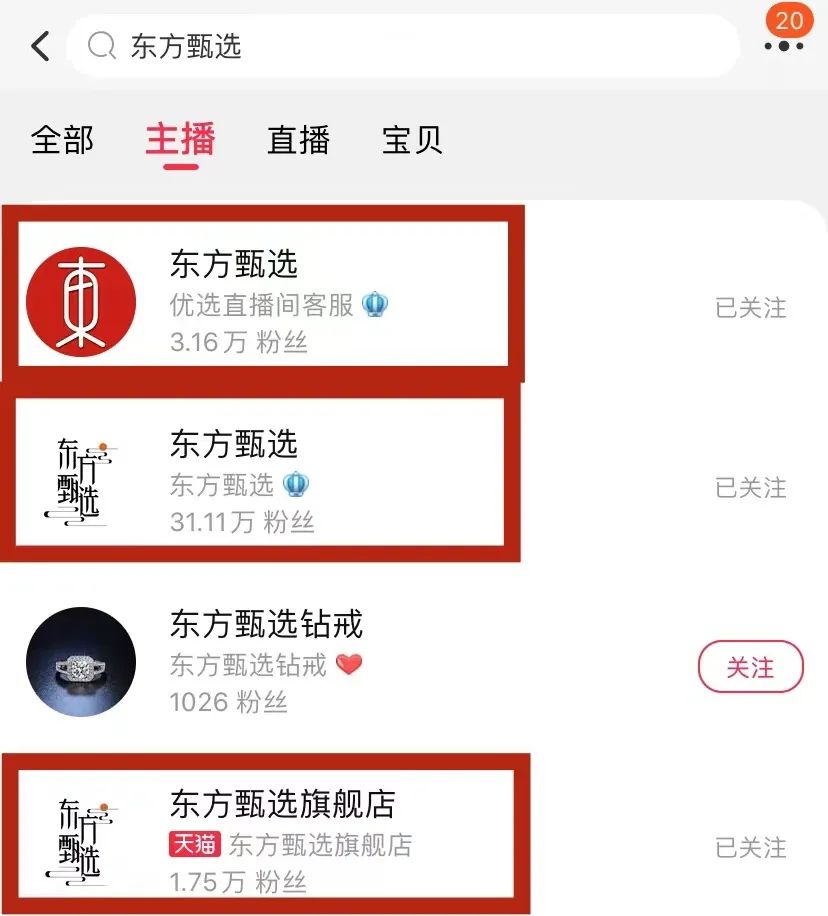Tap 已关注 on the 31.11万 粉丝 account

click(x=750, y=488)
